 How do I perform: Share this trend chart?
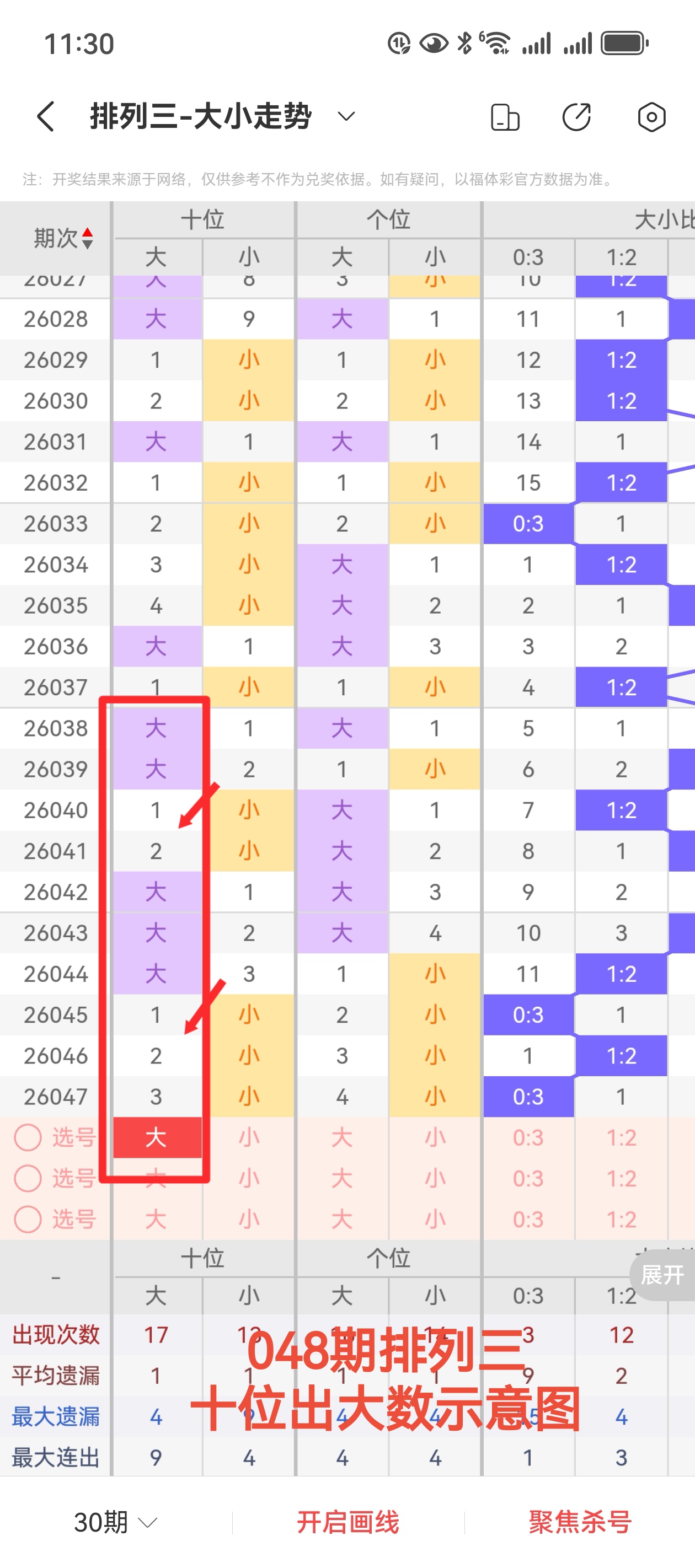click(576, 117)
